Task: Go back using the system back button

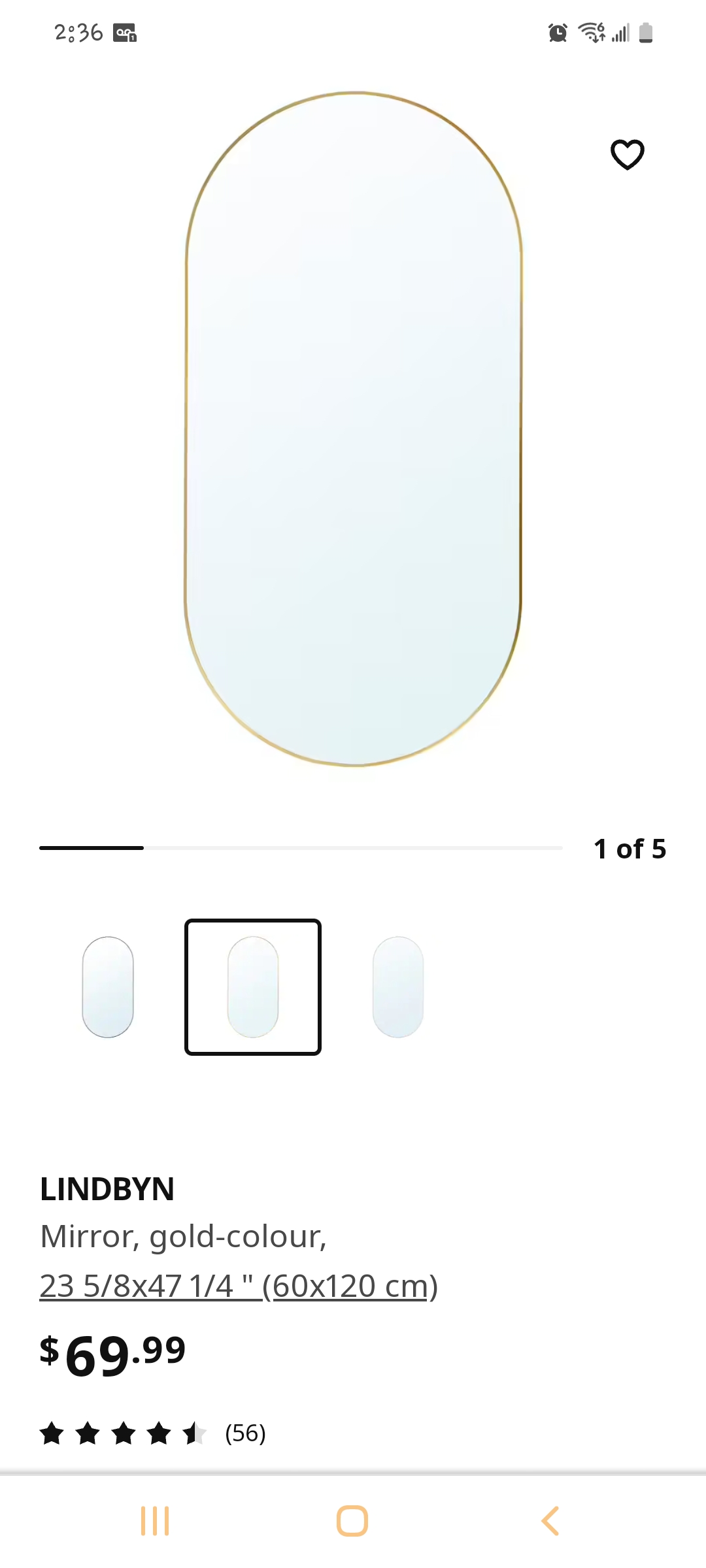Action: pos(550,1521)
